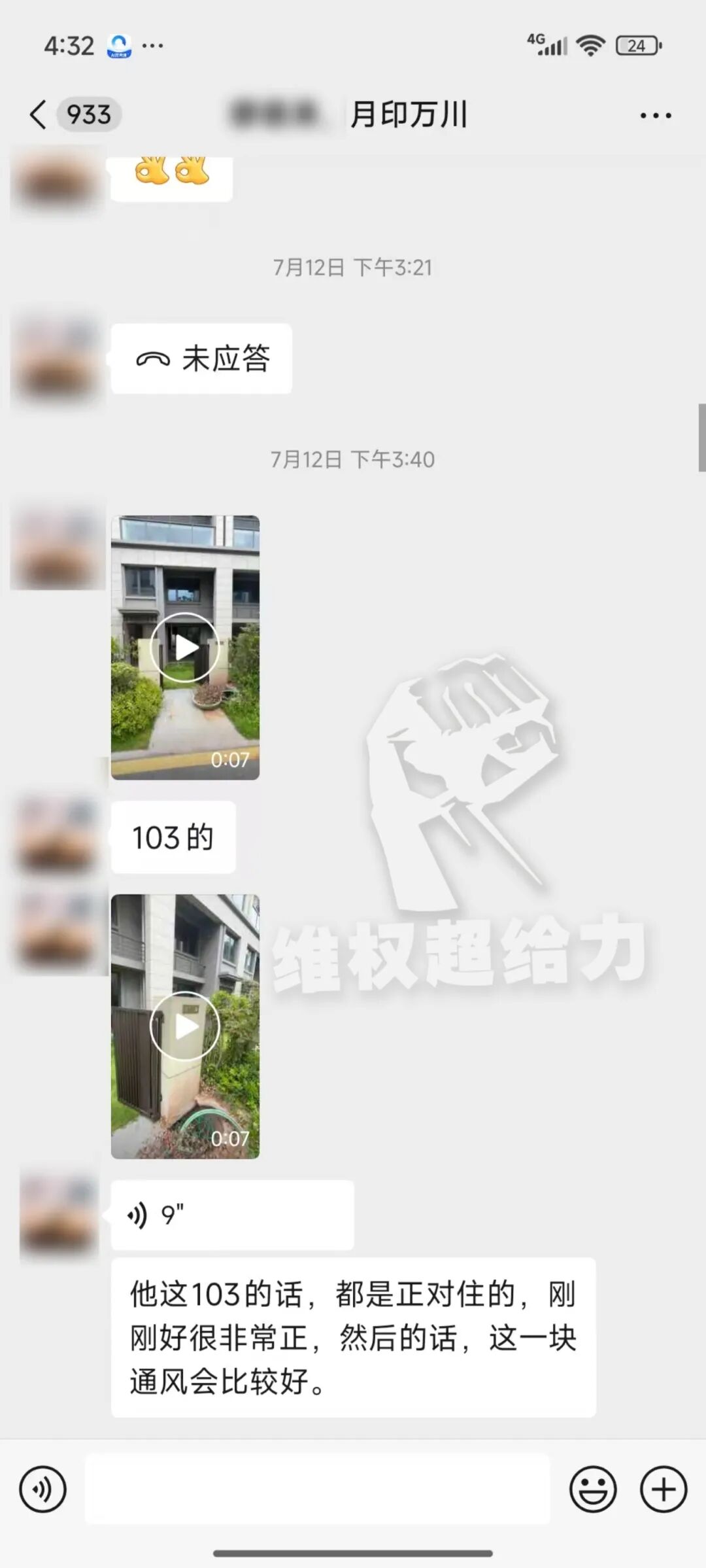Open the emoji picker
Image resolution: width=706 pixels, height=1568 pixels.
pos(593,1490)
